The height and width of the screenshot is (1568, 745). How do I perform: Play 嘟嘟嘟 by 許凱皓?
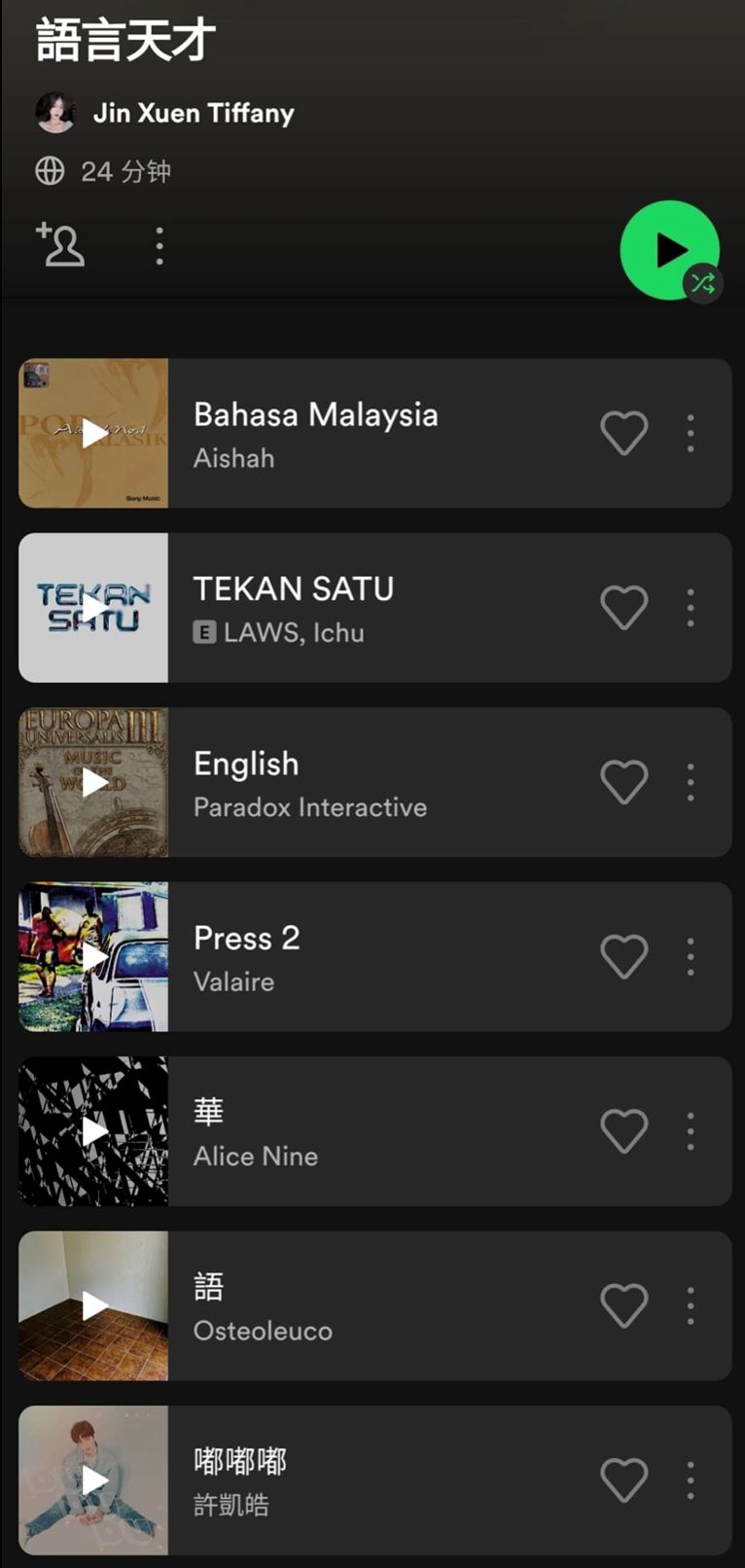93,1479
